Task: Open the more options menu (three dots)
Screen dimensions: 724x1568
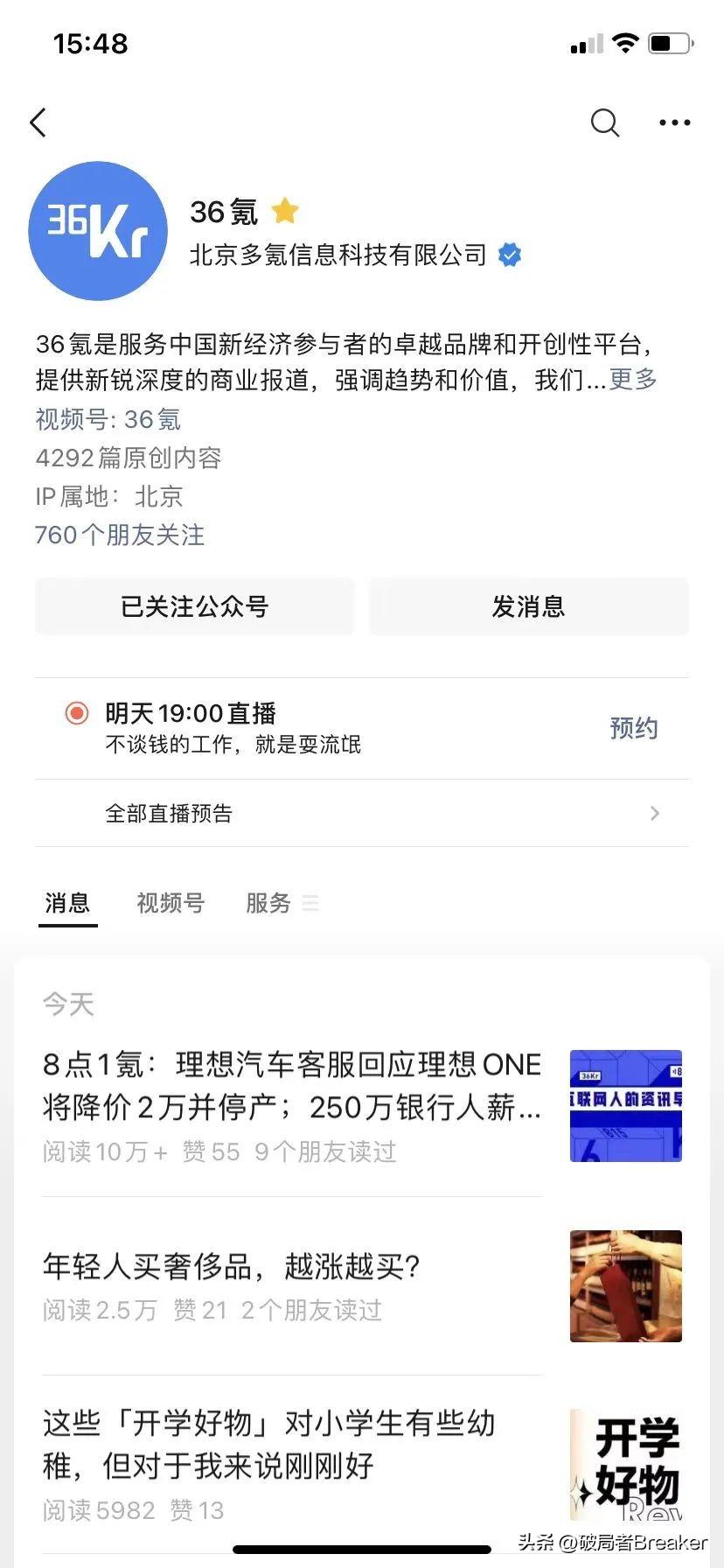Action: (x=673, y=122)
